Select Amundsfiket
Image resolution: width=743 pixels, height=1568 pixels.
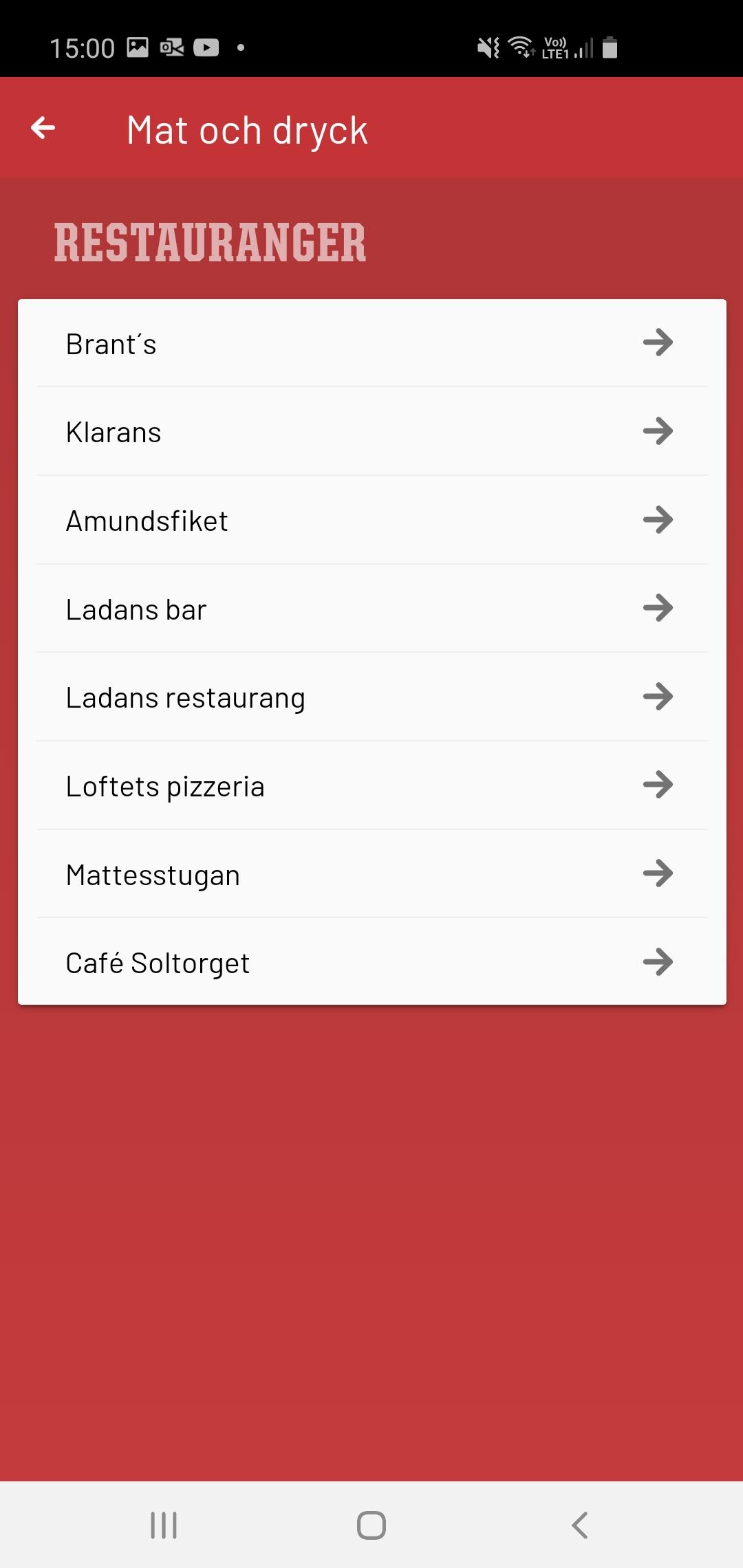(x=372, y=520)
